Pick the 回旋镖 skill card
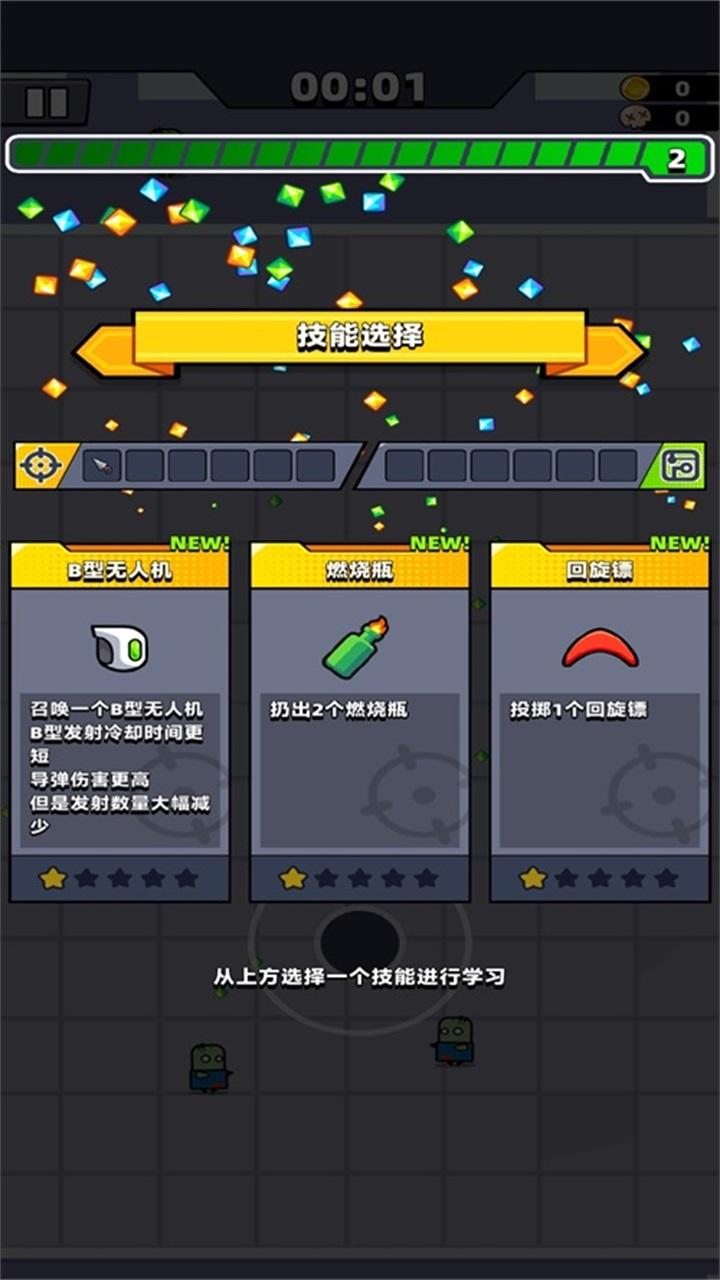This screenshot has width=720, height=1280. (600, 720)
